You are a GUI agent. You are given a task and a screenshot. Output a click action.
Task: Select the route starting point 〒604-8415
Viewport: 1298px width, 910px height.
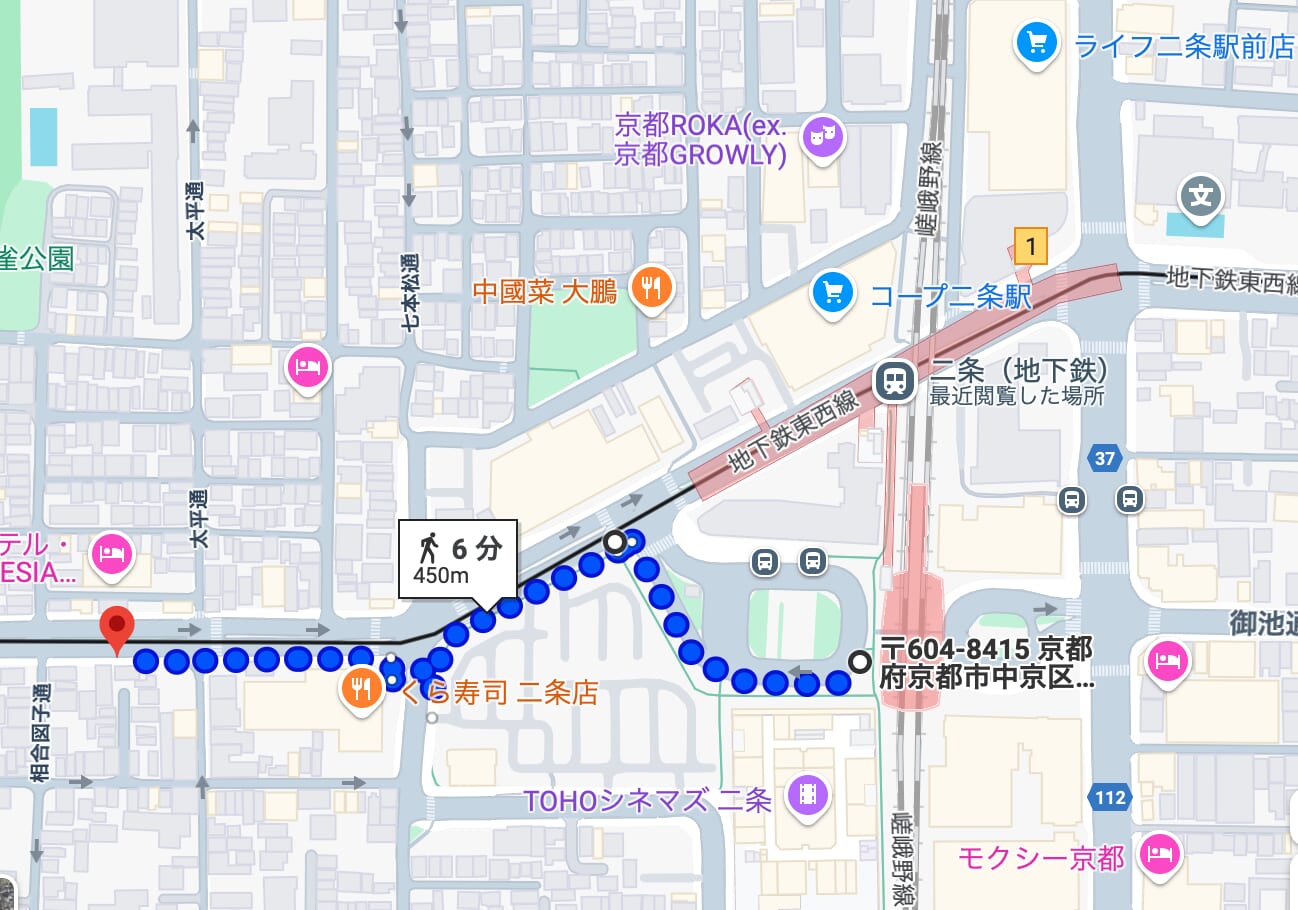pos(859,661)
